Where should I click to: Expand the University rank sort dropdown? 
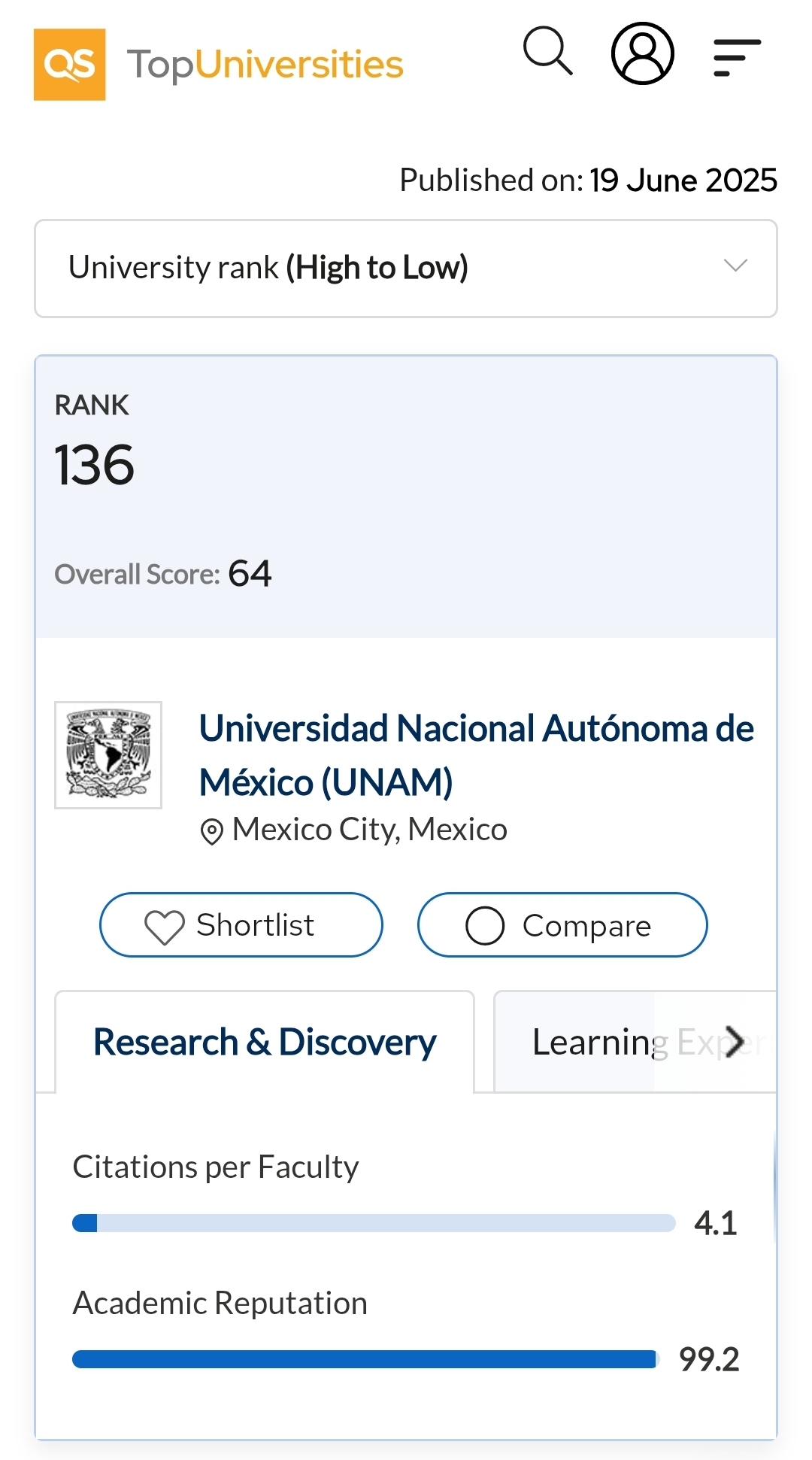click(x=406, y=269)
